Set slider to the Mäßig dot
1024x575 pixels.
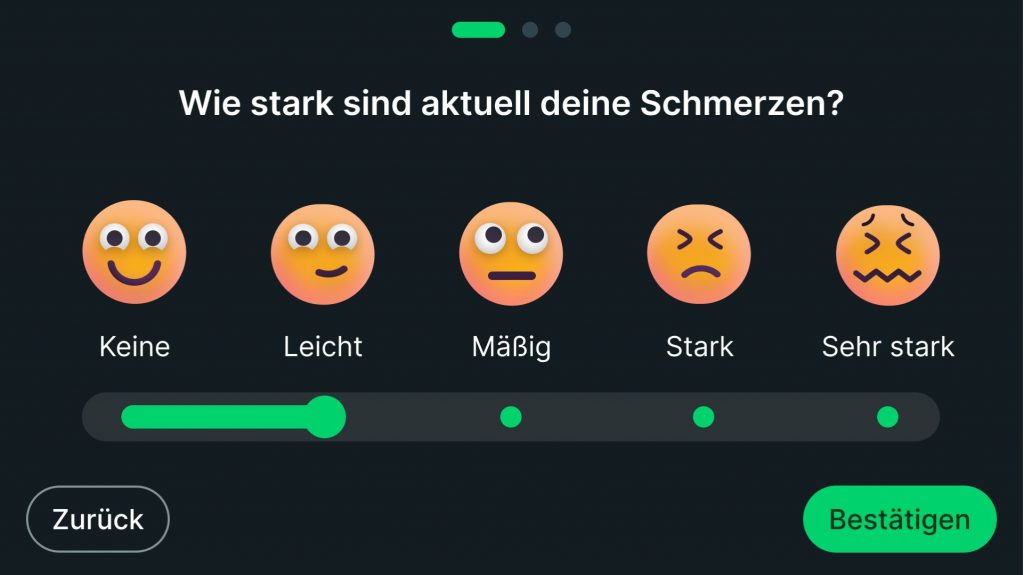[511, 417]
